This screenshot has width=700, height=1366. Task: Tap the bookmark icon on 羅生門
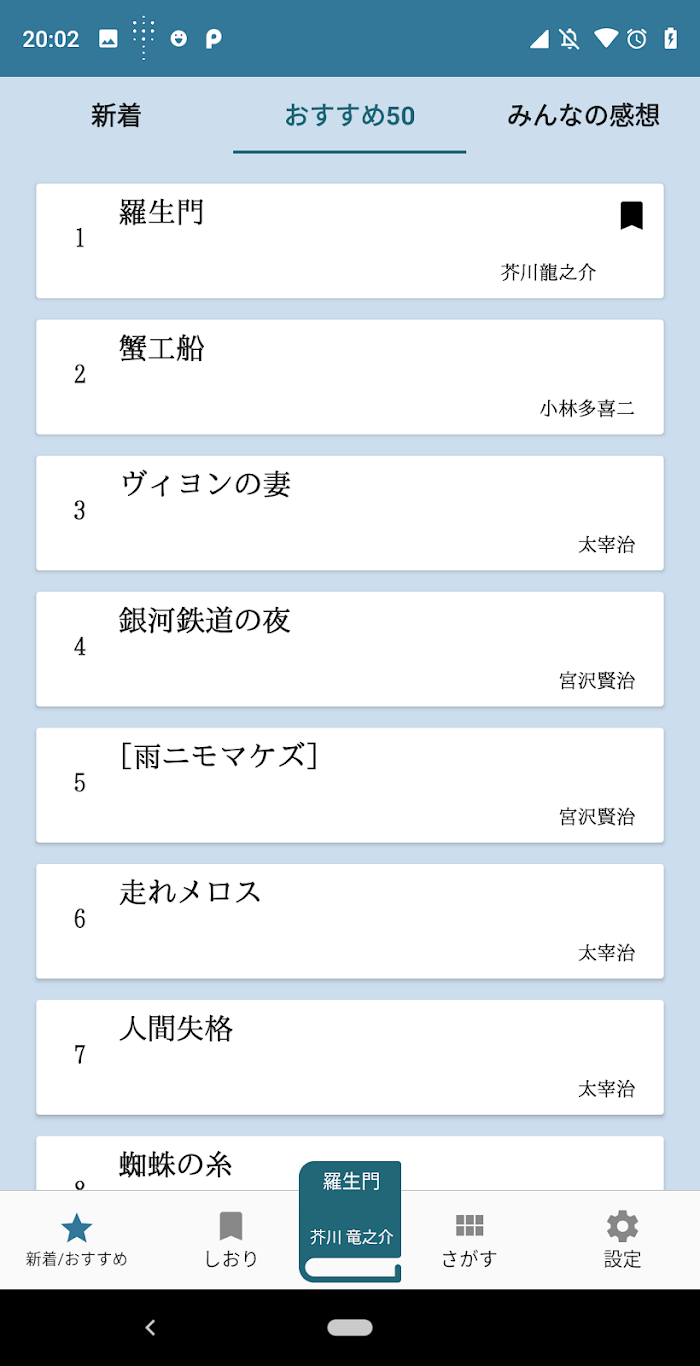[631, 215]
